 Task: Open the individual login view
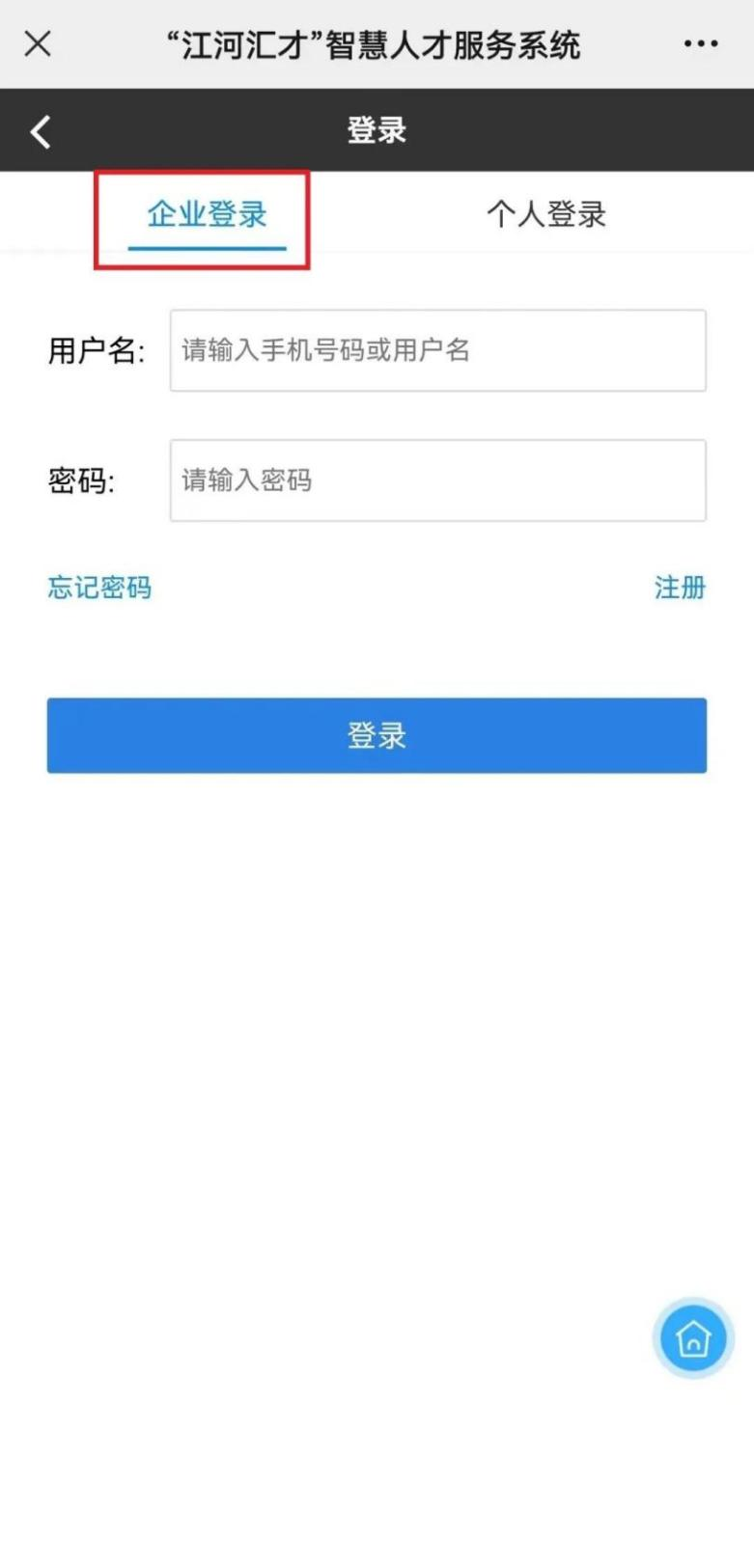click(x=545, y=215)
